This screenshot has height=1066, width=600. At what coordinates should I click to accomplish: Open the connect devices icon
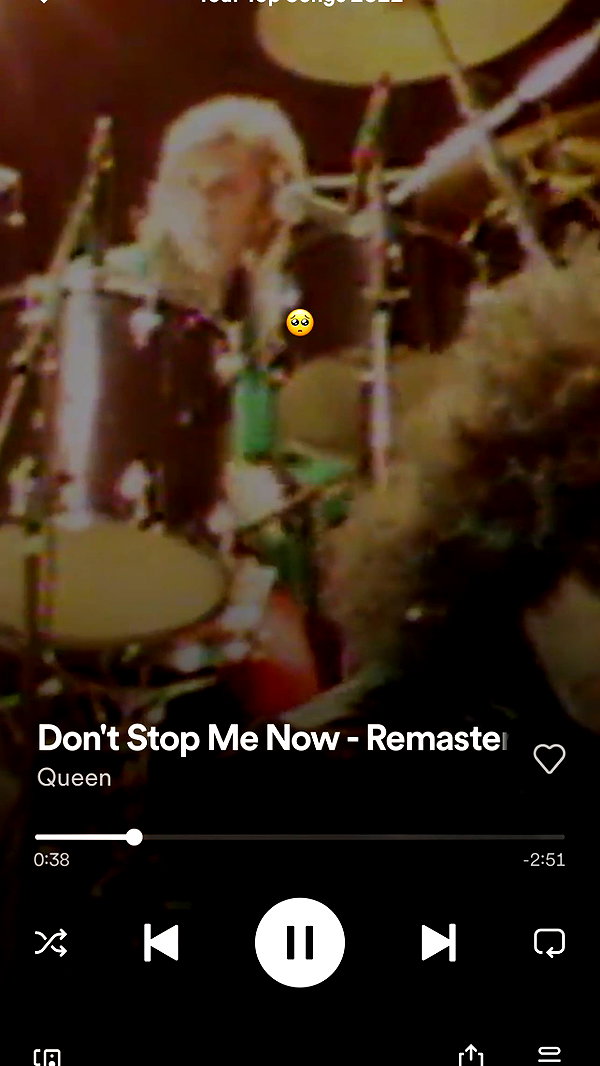48,1057
